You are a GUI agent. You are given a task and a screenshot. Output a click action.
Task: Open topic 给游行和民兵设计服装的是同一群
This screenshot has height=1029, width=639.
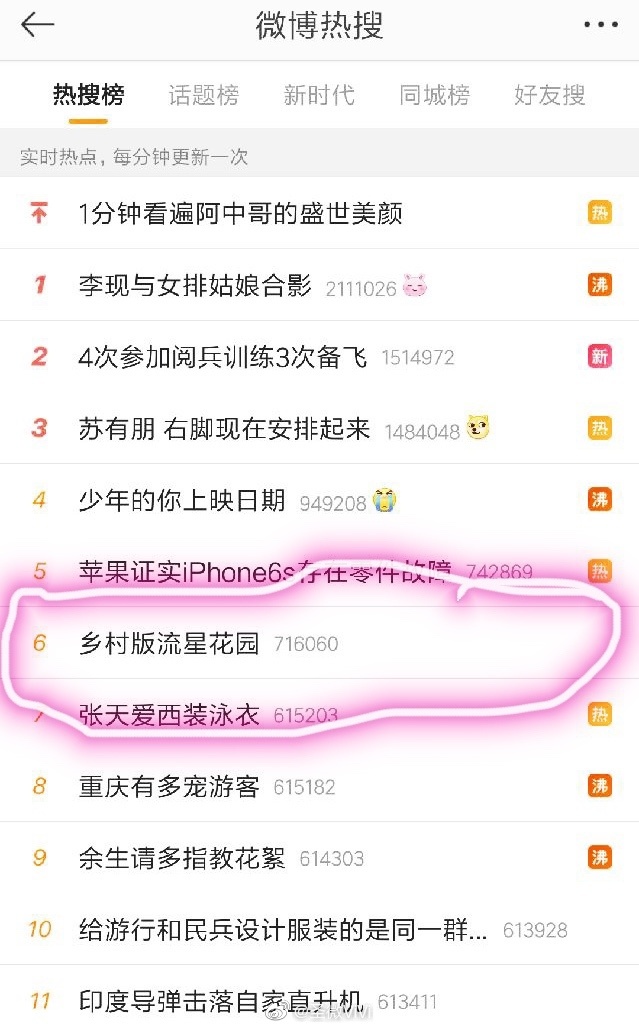pos(283,930)
